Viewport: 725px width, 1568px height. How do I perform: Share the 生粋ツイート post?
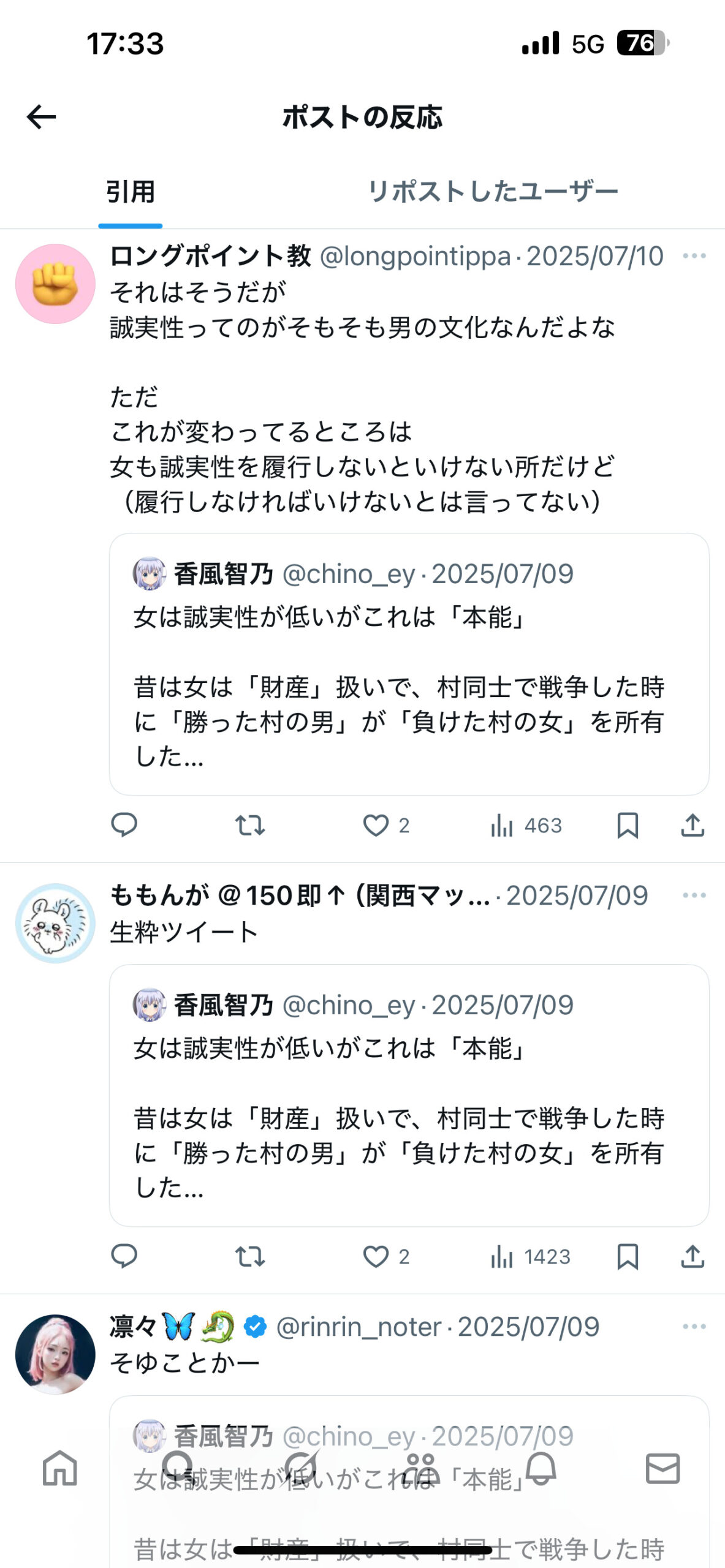693,1256
